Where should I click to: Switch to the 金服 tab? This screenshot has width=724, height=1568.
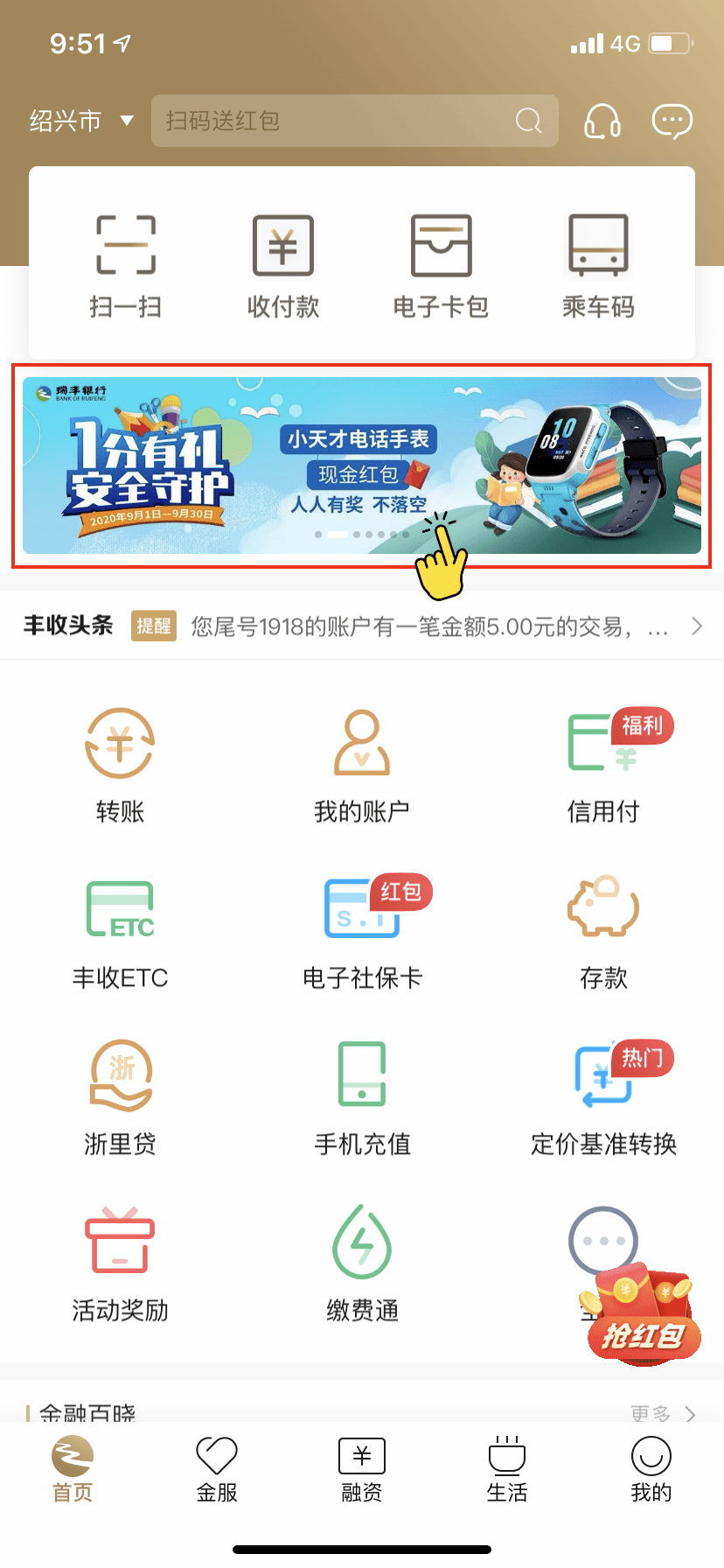[x=217, y=1470]
